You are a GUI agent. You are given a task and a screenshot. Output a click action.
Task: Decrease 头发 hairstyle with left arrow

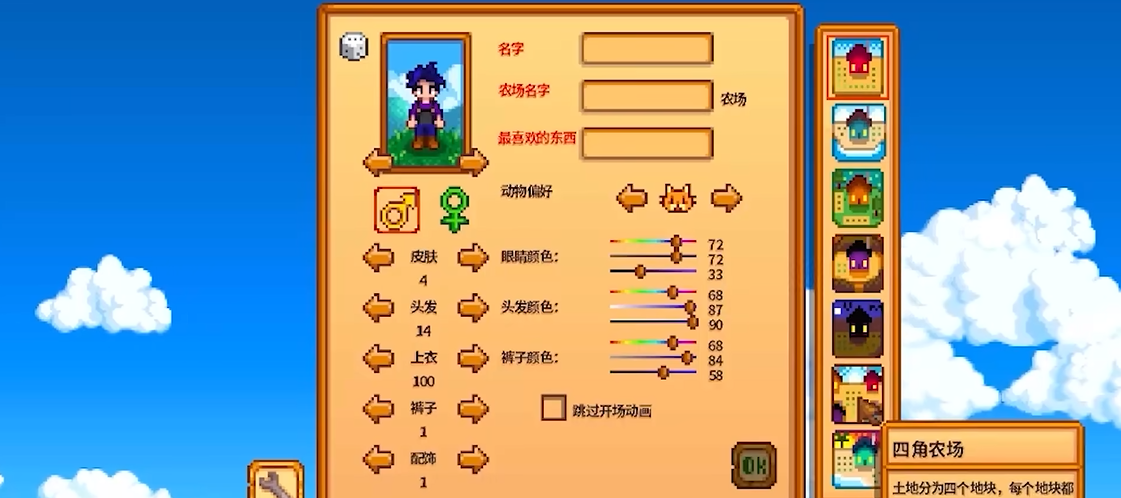[378, 308]
